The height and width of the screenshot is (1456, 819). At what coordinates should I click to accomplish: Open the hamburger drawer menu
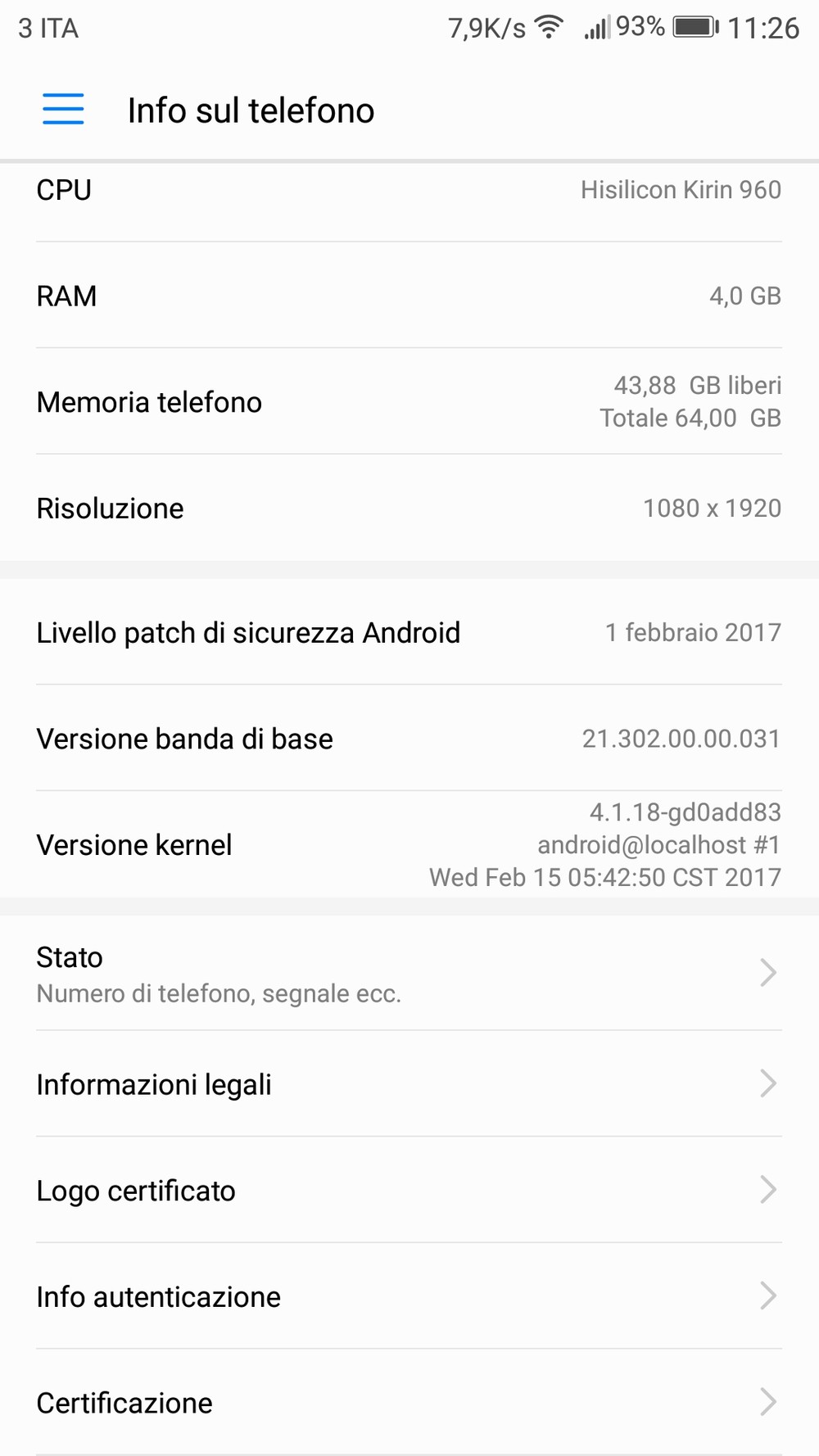pyautogui.click(x=63, y=109)
